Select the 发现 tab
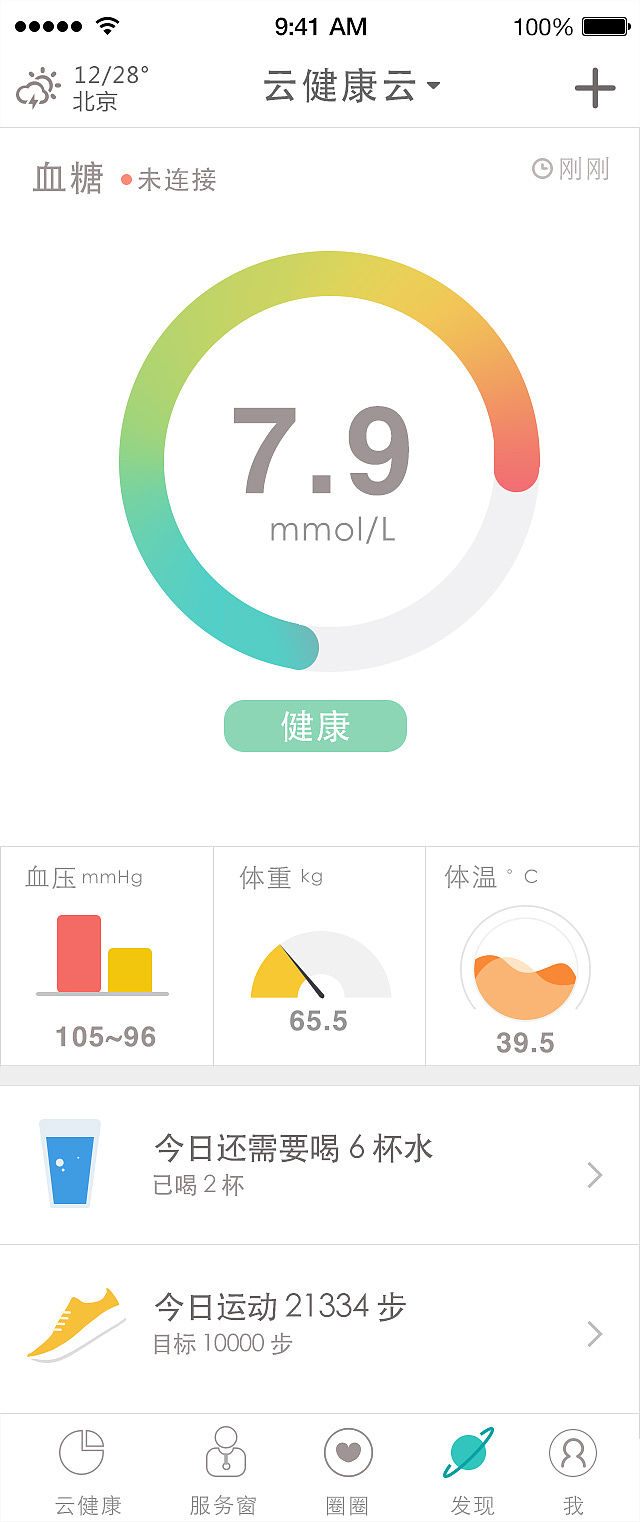The height and width of the screenshot is (1522, 640). pos(472,1470)
